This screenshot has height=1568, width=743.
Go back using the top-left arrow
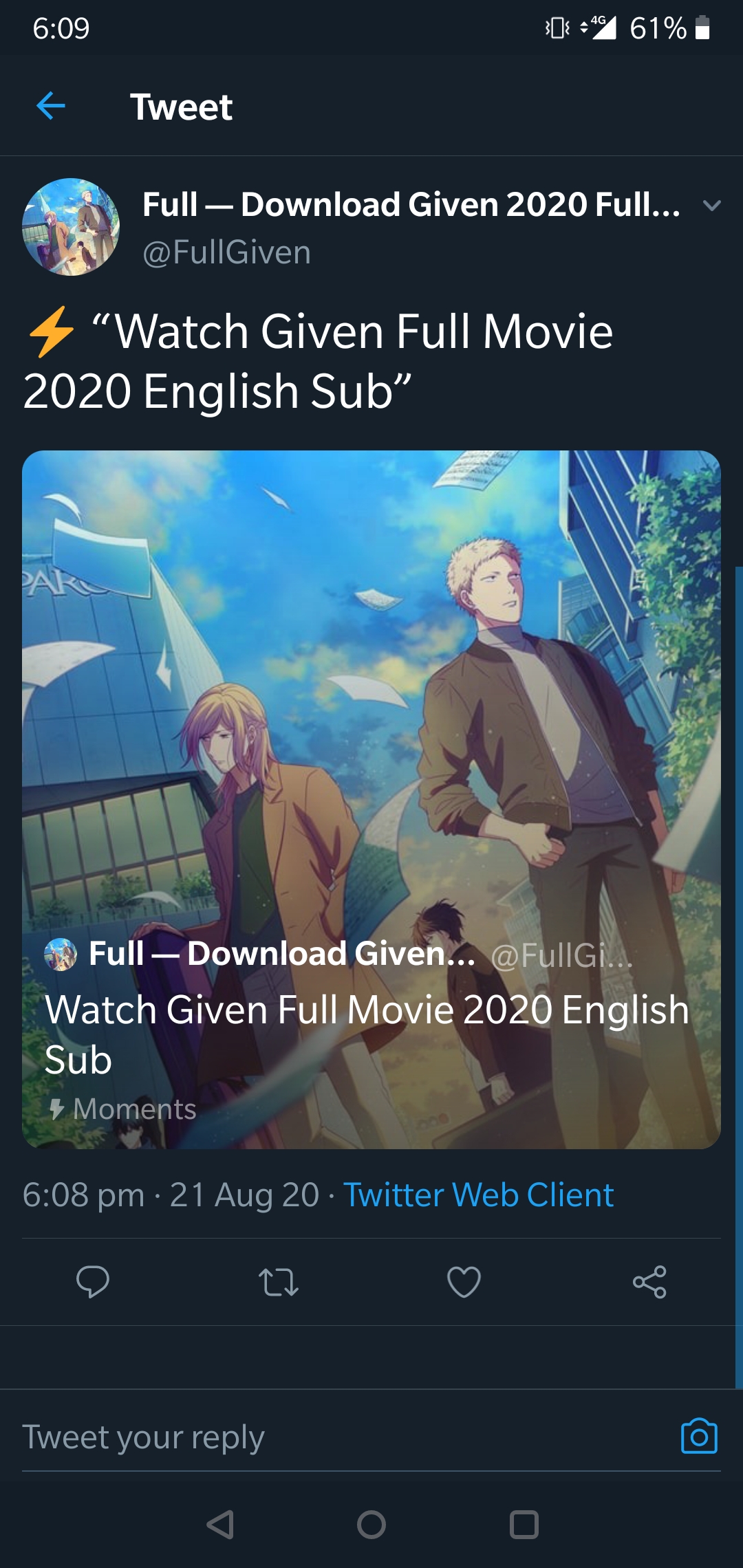click(51, 106)
